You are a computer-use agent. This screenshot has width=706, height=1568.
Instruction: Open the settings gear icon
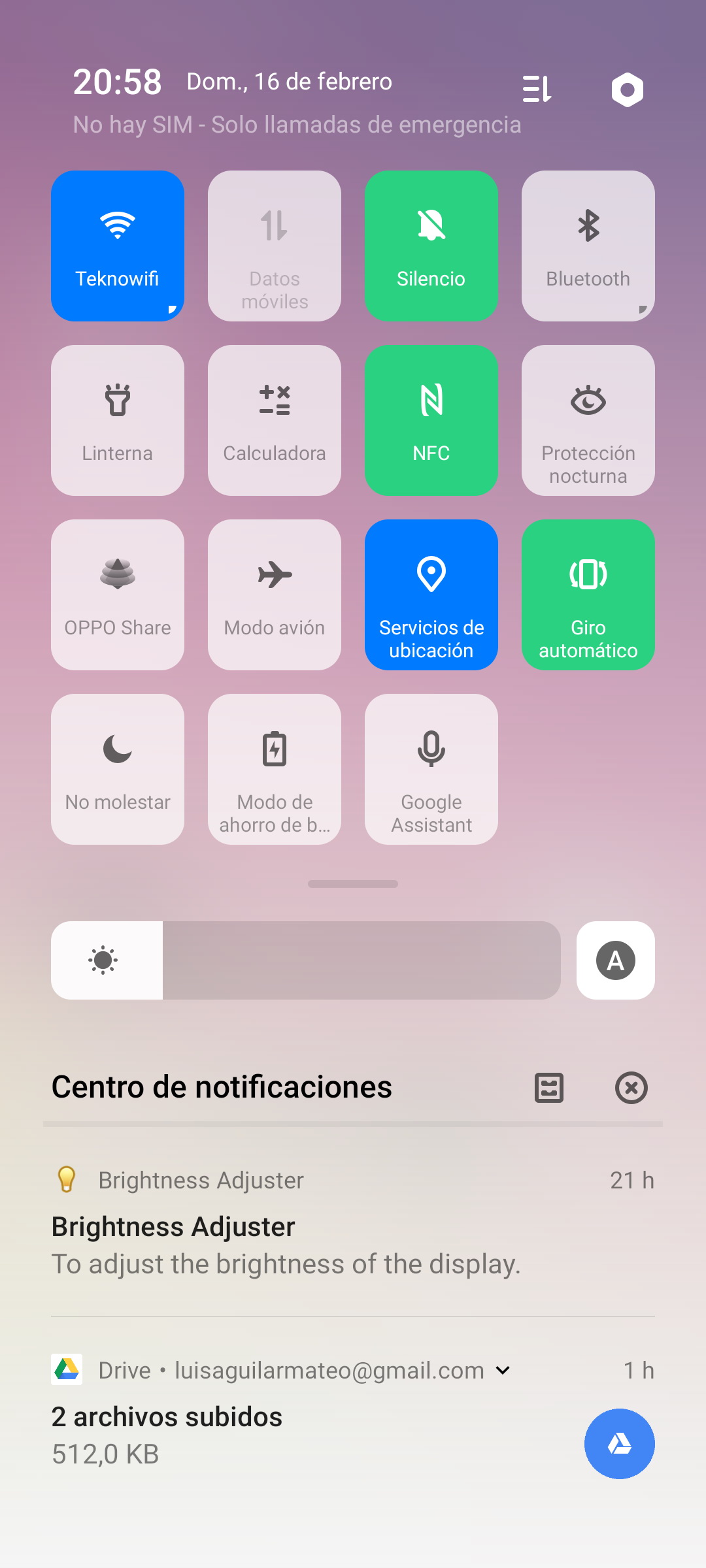[627, 90]
